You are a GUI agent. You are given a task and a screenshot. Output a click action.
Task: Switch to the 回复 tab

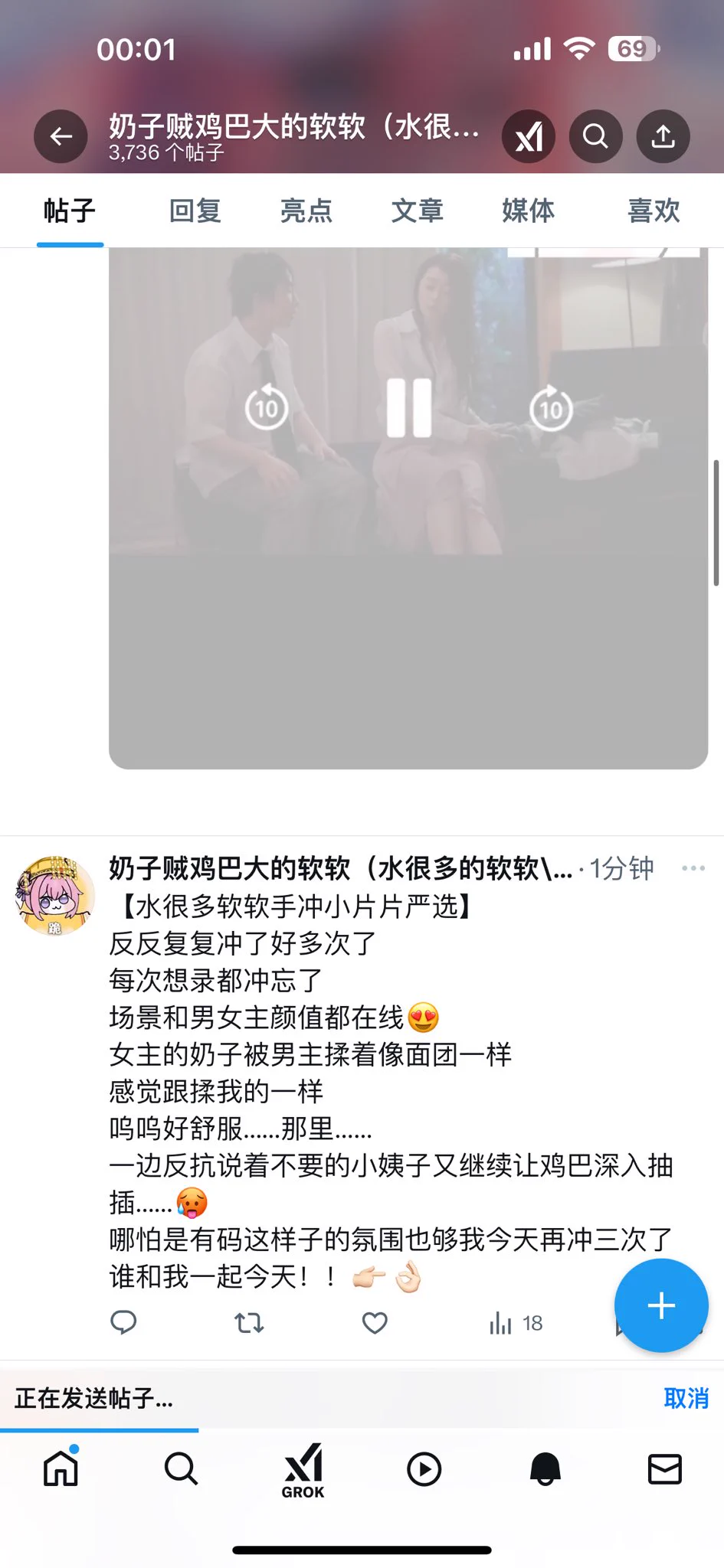click(x=195, y=211)
